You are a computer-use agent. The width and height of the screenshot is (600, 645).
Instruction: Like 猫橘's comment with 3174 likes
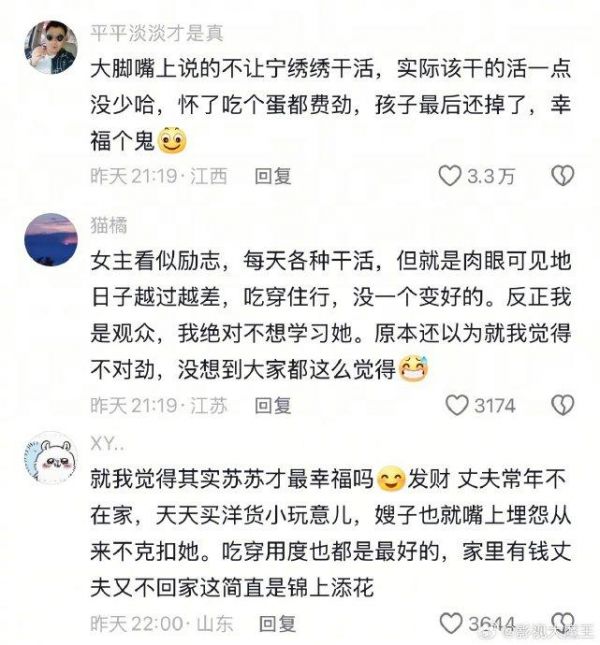(456, 405)
